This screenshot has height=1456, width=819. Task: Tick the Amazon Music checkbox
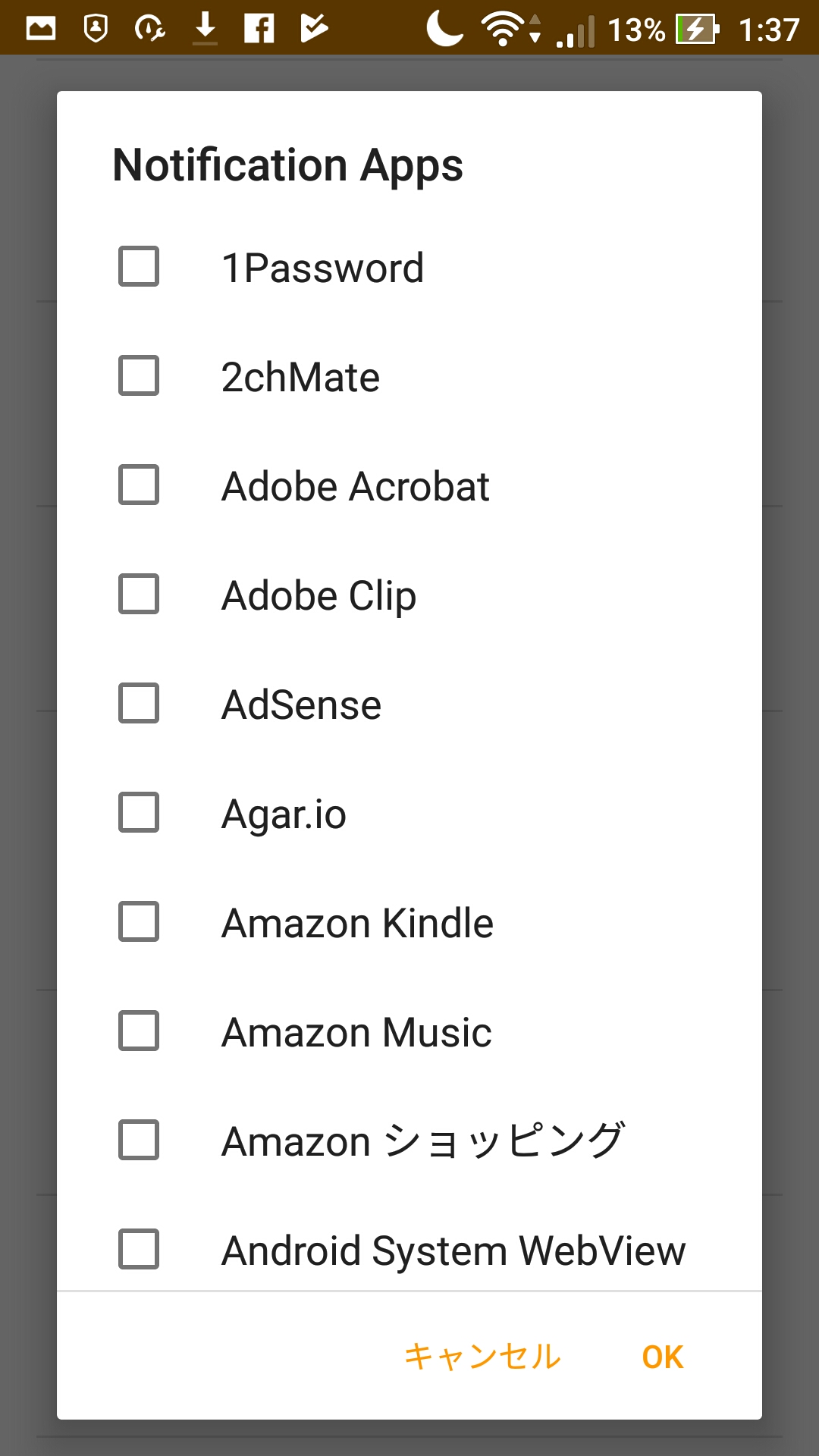coord(139,1031)
